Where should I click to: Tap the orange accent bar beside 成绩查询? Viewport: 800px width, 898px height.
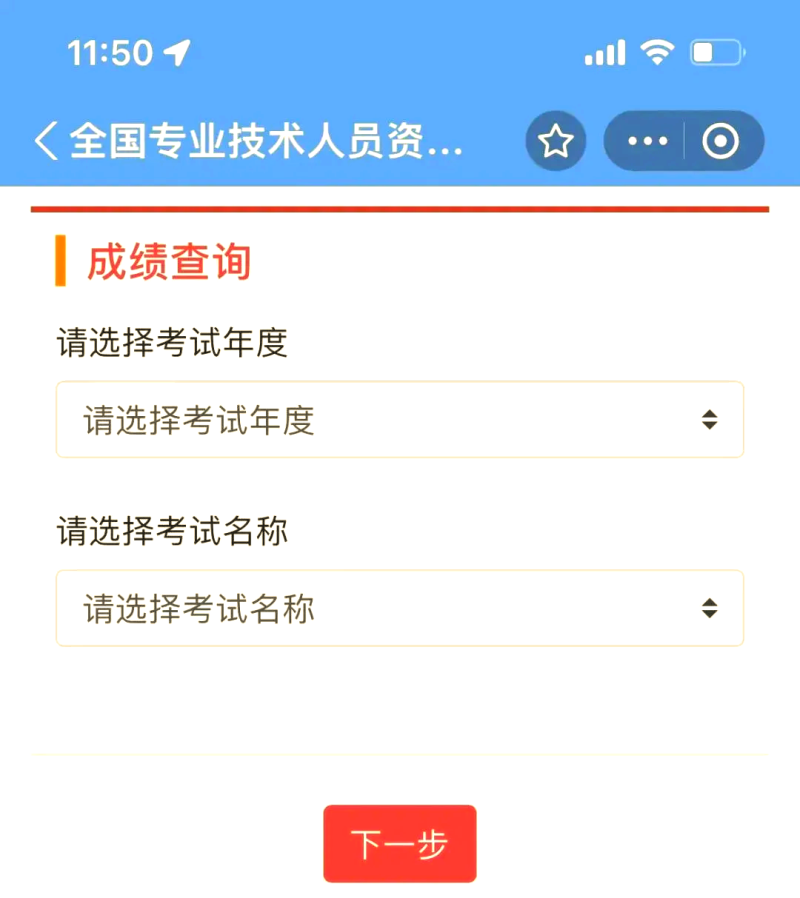[x=62, y=262]
